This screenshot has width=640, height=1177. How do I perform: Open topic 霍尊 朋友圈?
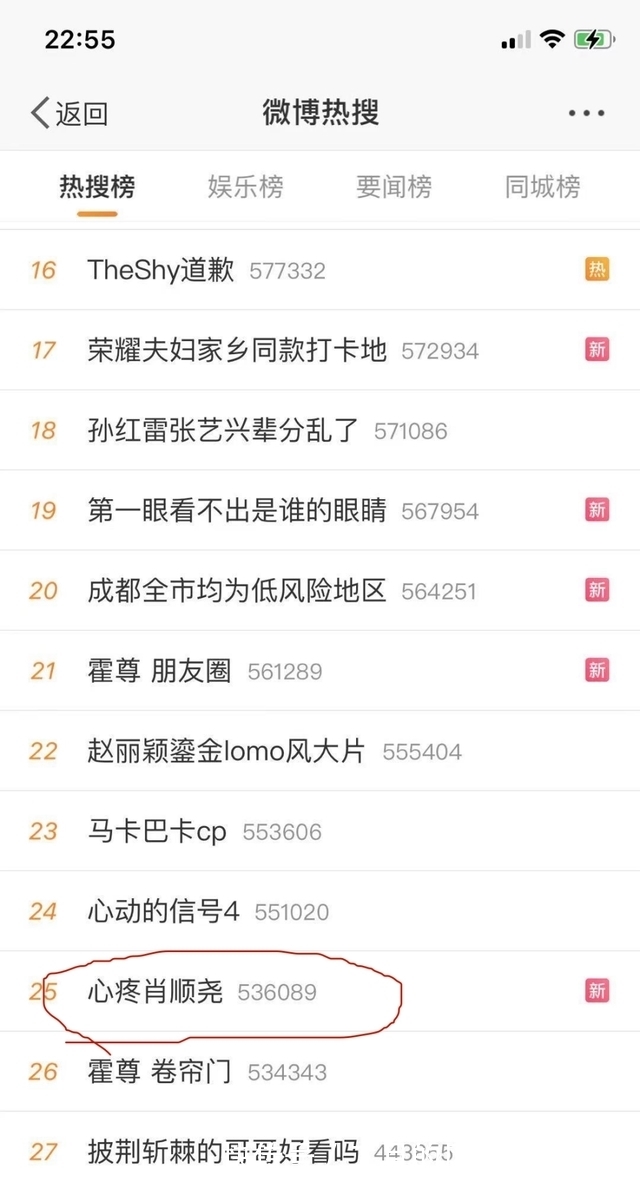[159, 670]
